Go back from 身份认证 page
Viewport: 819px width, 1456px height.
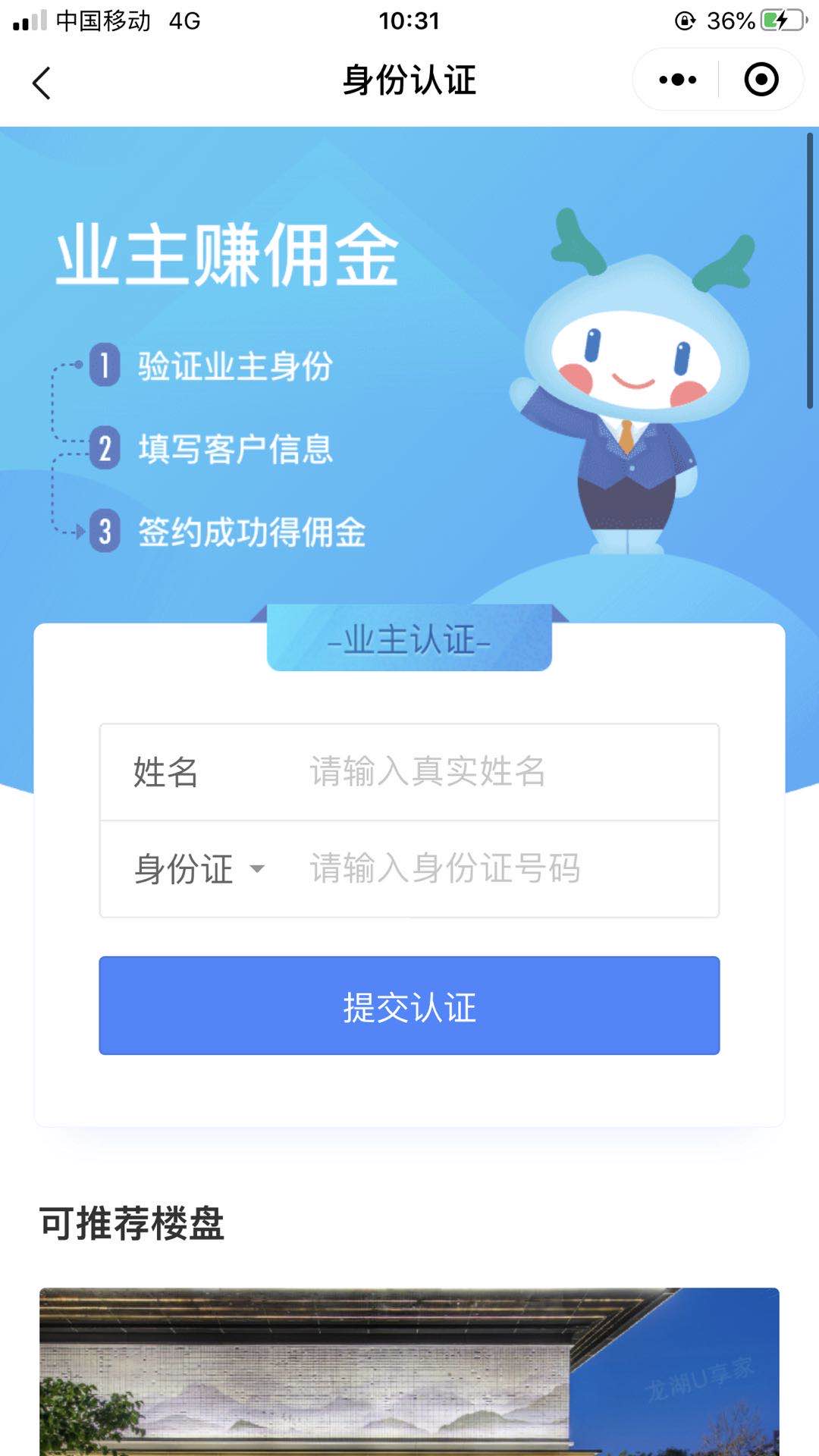tap(42, 82)
